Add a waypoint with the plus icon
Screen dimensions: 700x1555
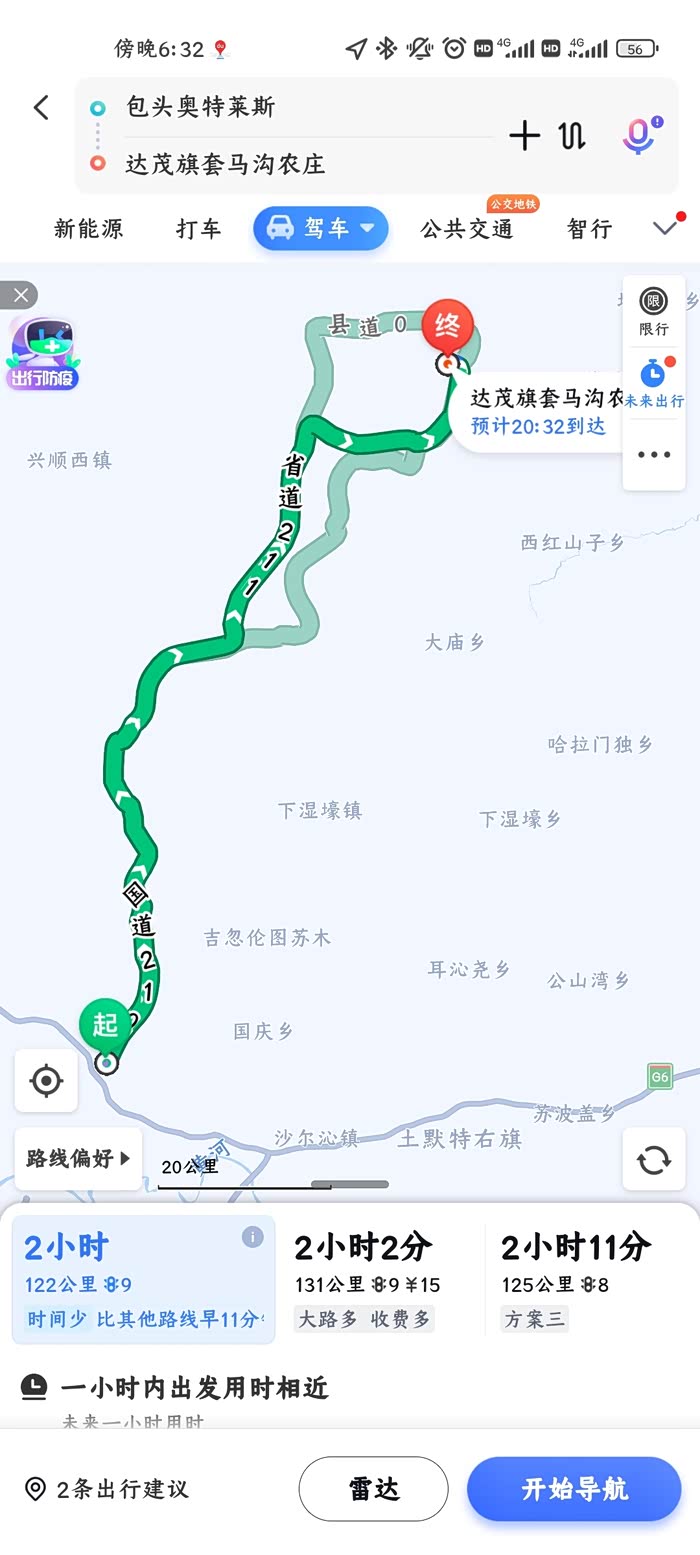point(525,135)
